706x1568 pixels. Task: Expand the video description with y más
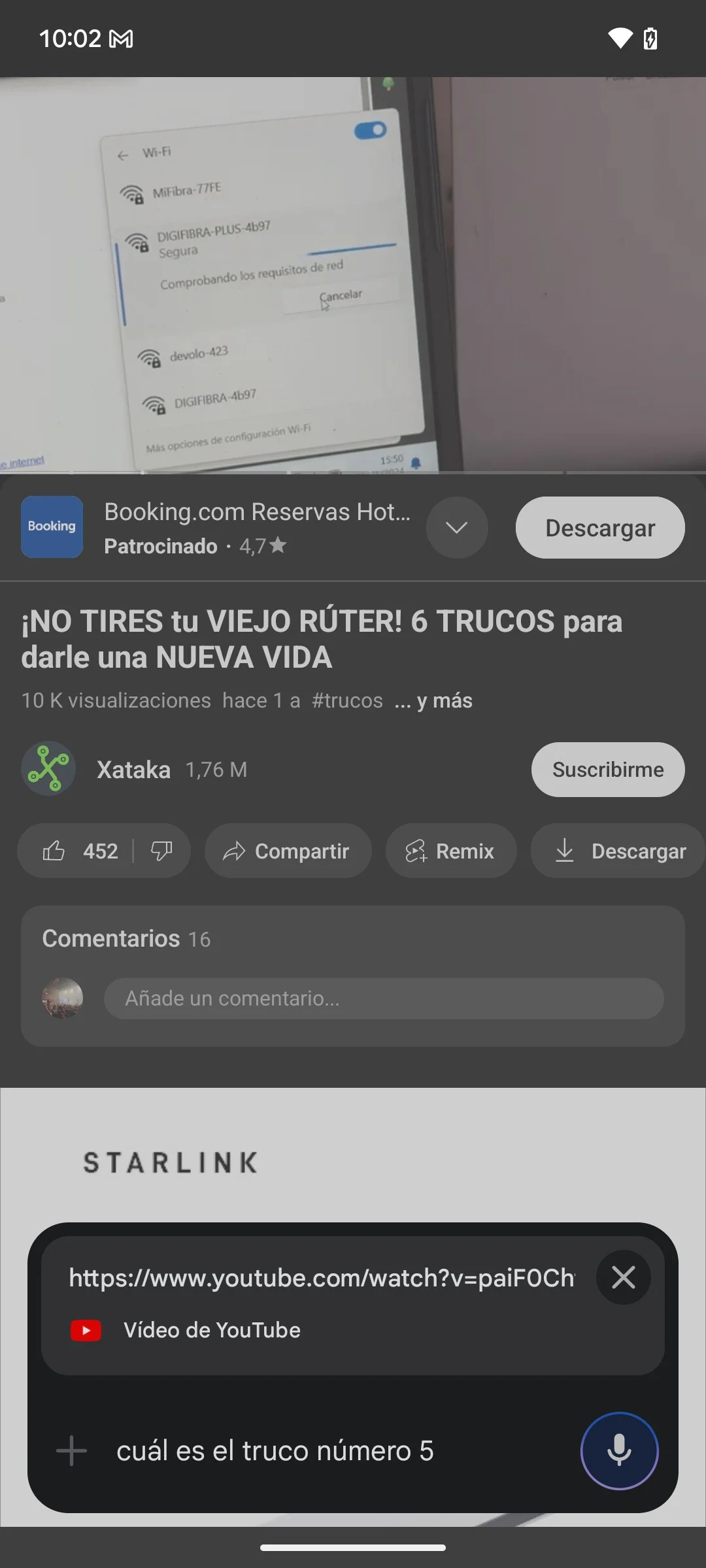(433, 700)
